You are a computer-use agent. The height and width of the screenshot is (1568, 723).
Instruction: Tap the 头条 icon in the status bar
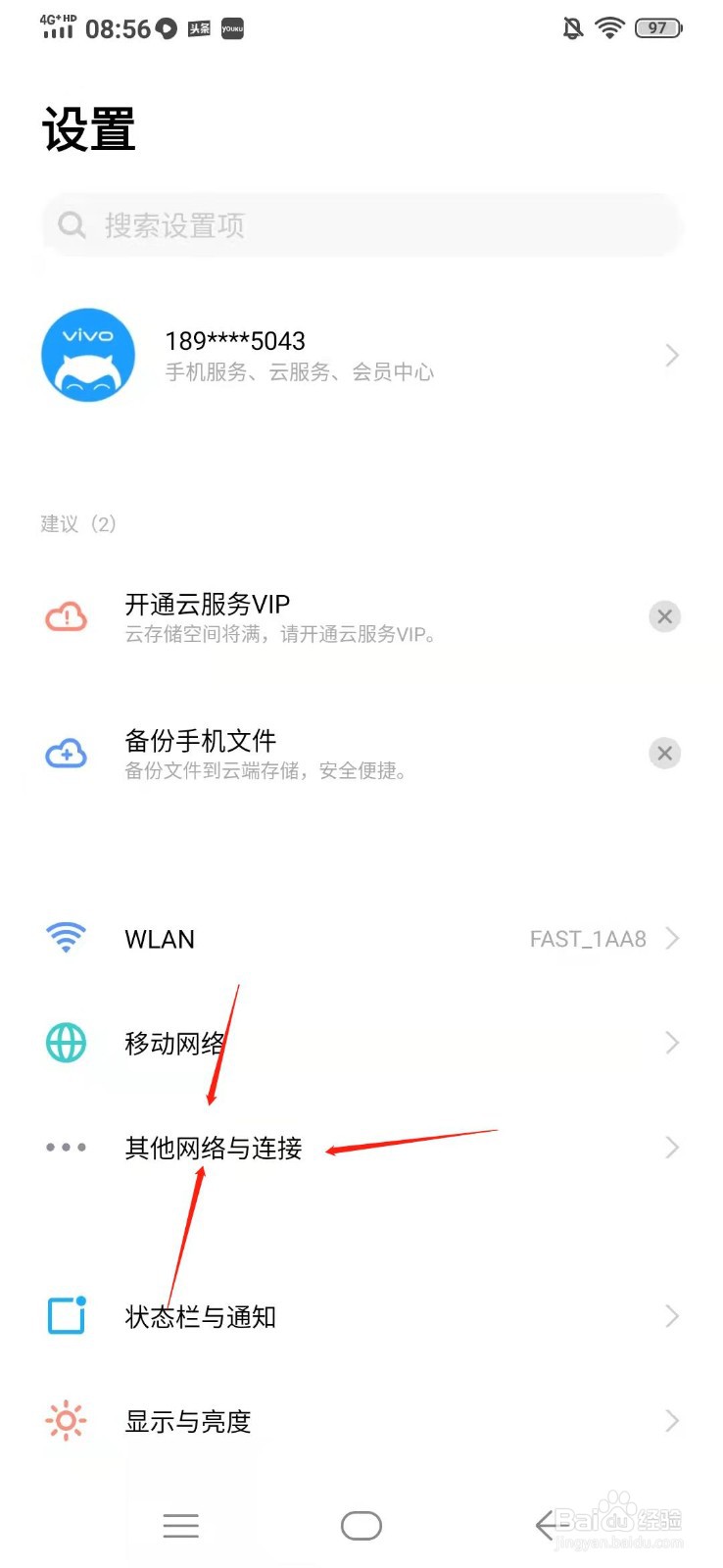[198, 28]
